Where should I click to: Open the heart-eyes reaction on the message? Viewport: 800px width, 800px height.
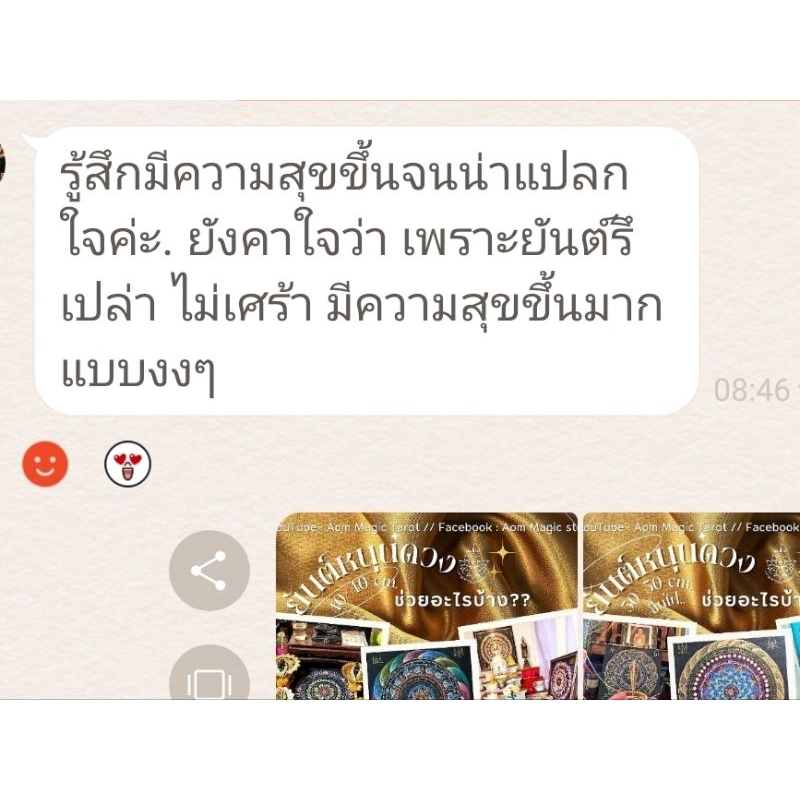click(128, 463)
